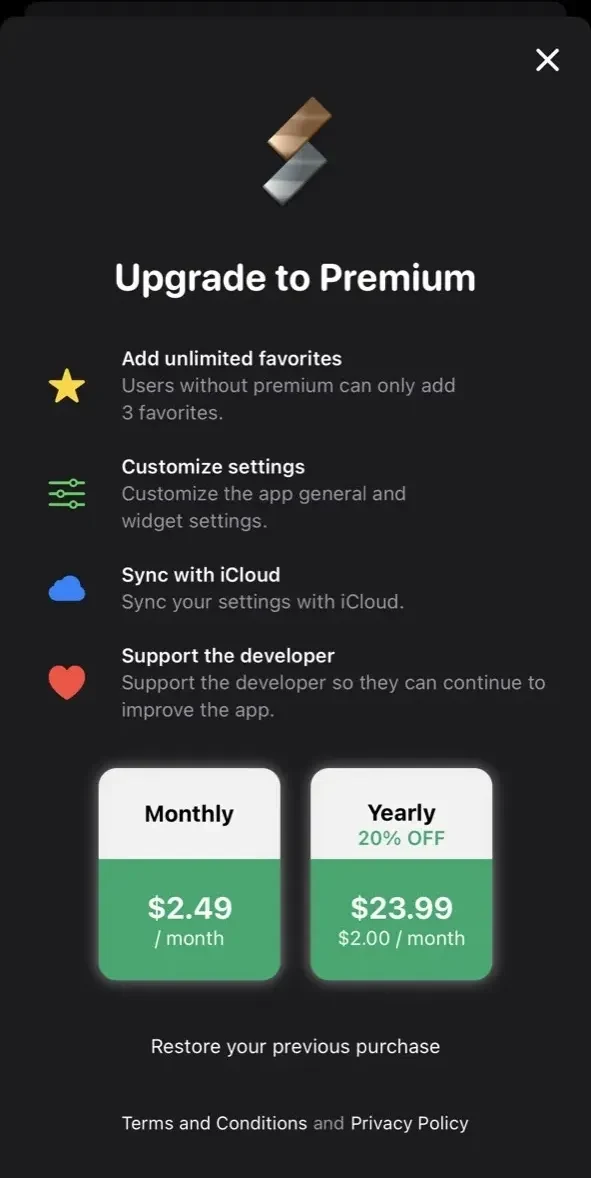View the Privacy Policy
This screenshot has width=591, height=1178.
[x=409, y=1123]
